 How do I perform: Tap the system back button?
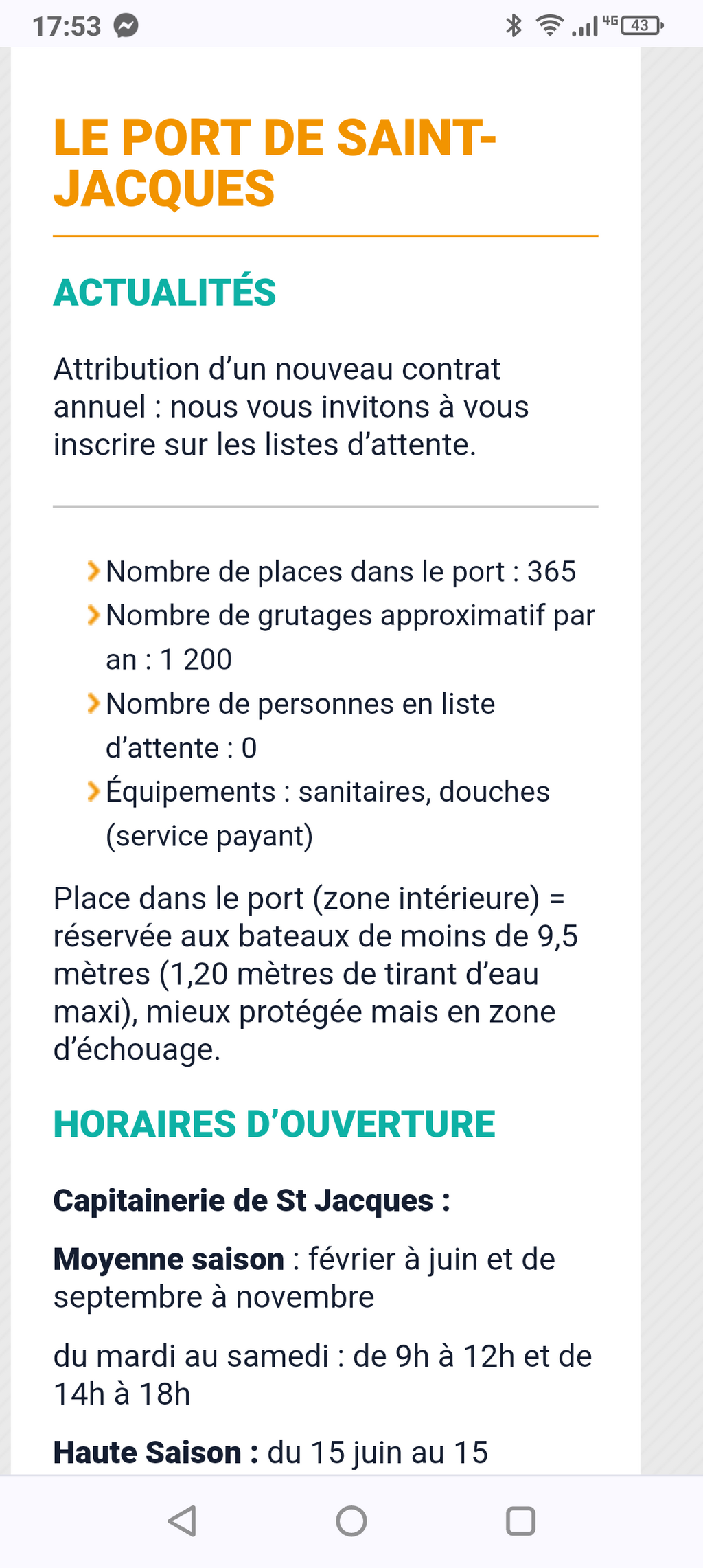point(183,1521)
